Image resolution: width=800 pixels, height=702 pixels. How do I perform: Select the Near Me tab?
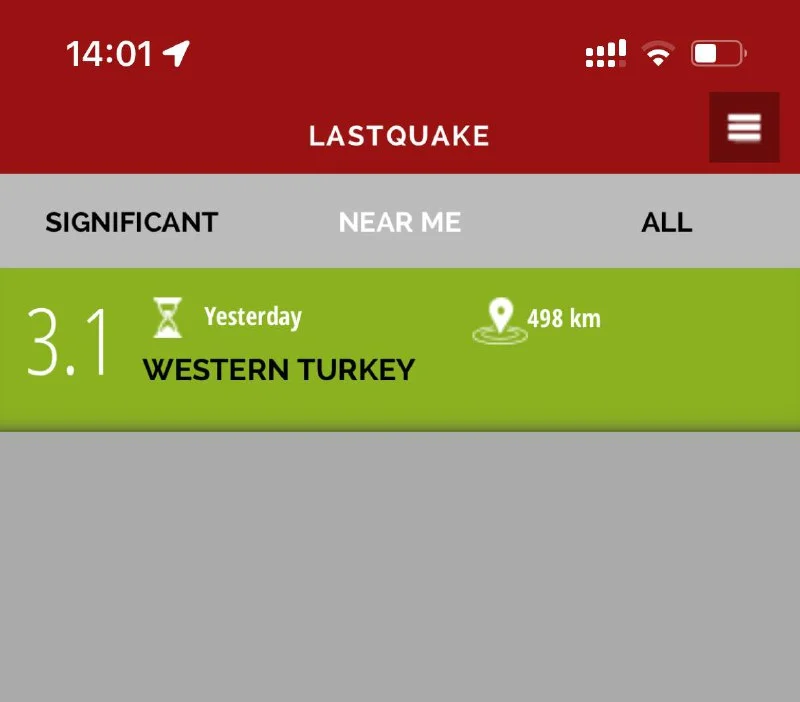[x=400, y=222]
